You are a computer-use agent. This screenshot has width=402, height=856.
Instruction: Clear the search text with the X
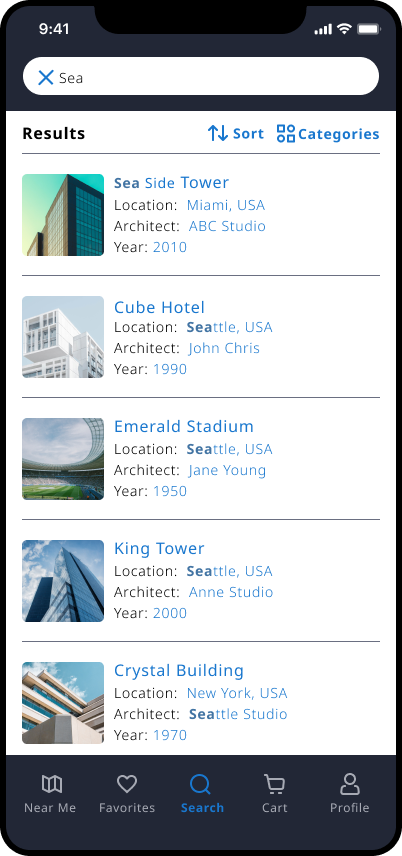[x=46, y=78]
